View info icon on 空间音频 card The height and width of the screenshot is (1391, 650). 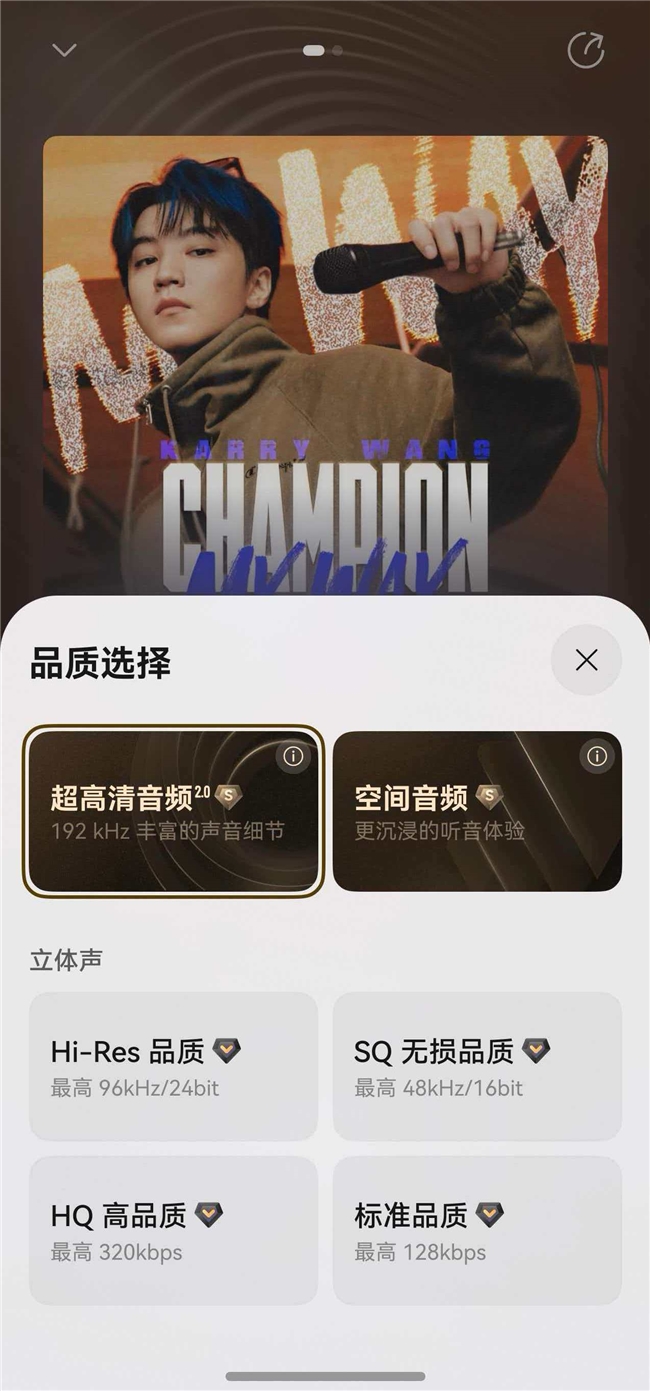tap(597, 756)
